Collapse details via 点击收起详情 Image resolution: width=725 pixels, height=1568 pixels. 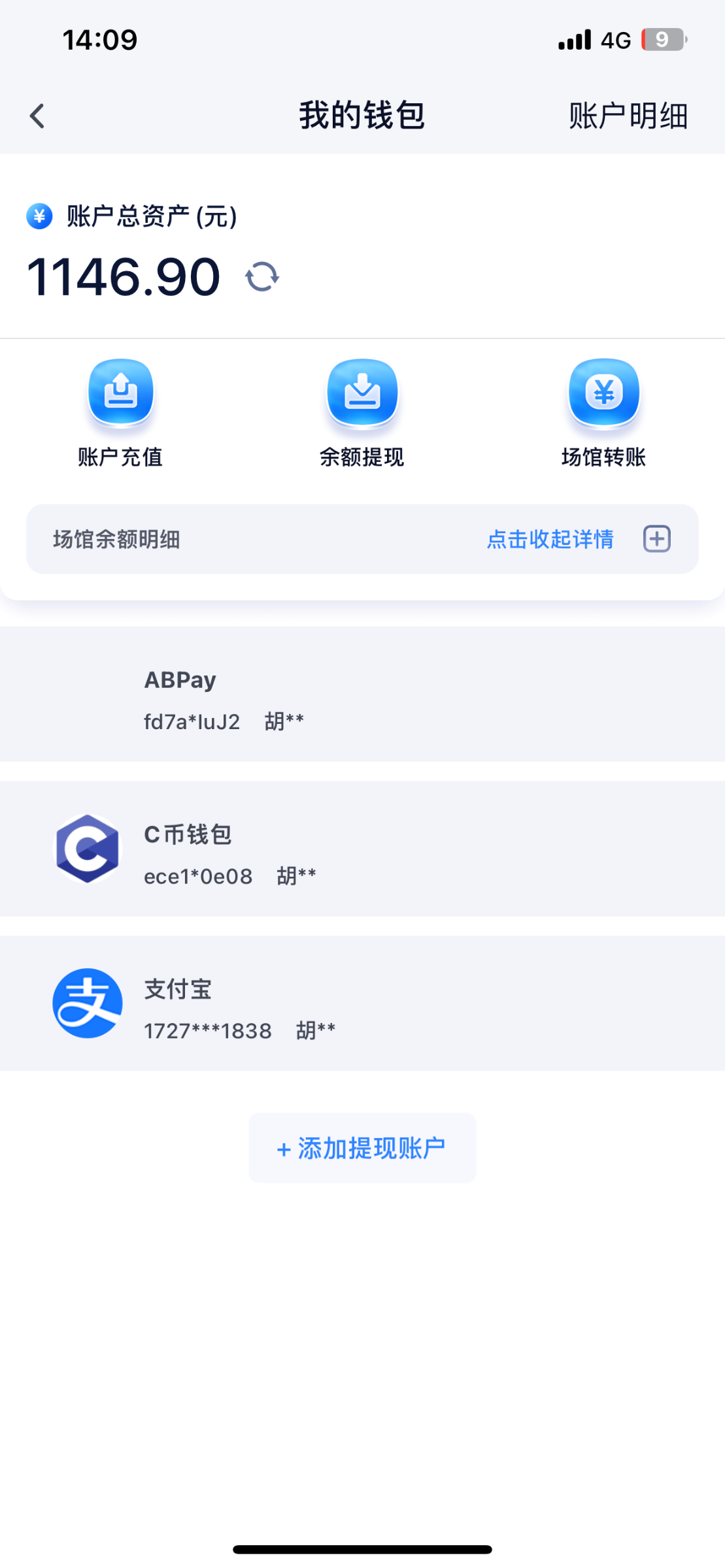pyautogui.click(x=550, y=539)
